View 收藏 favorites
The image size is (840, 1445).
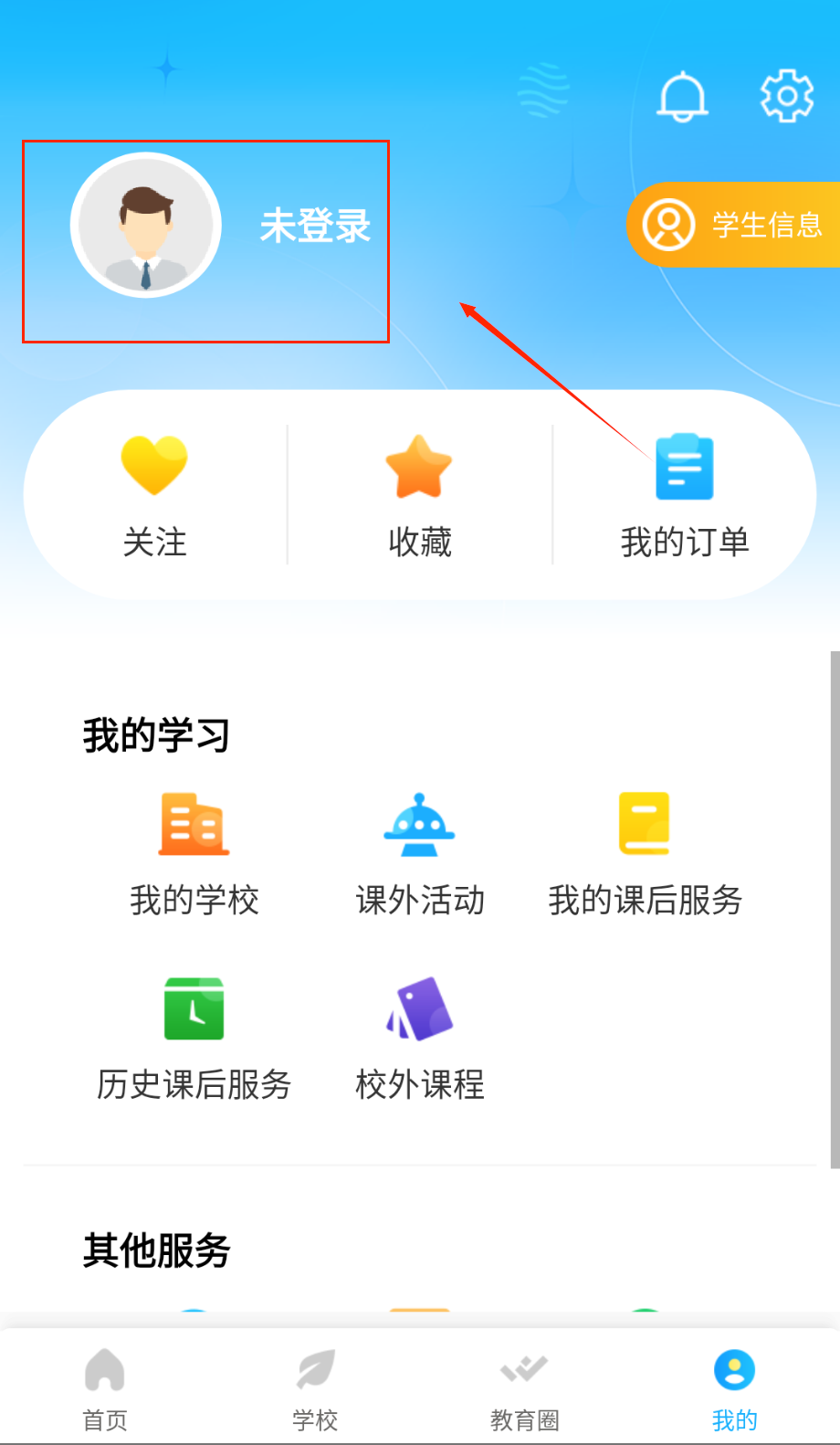pyautogui.click(x=419, y=496)
